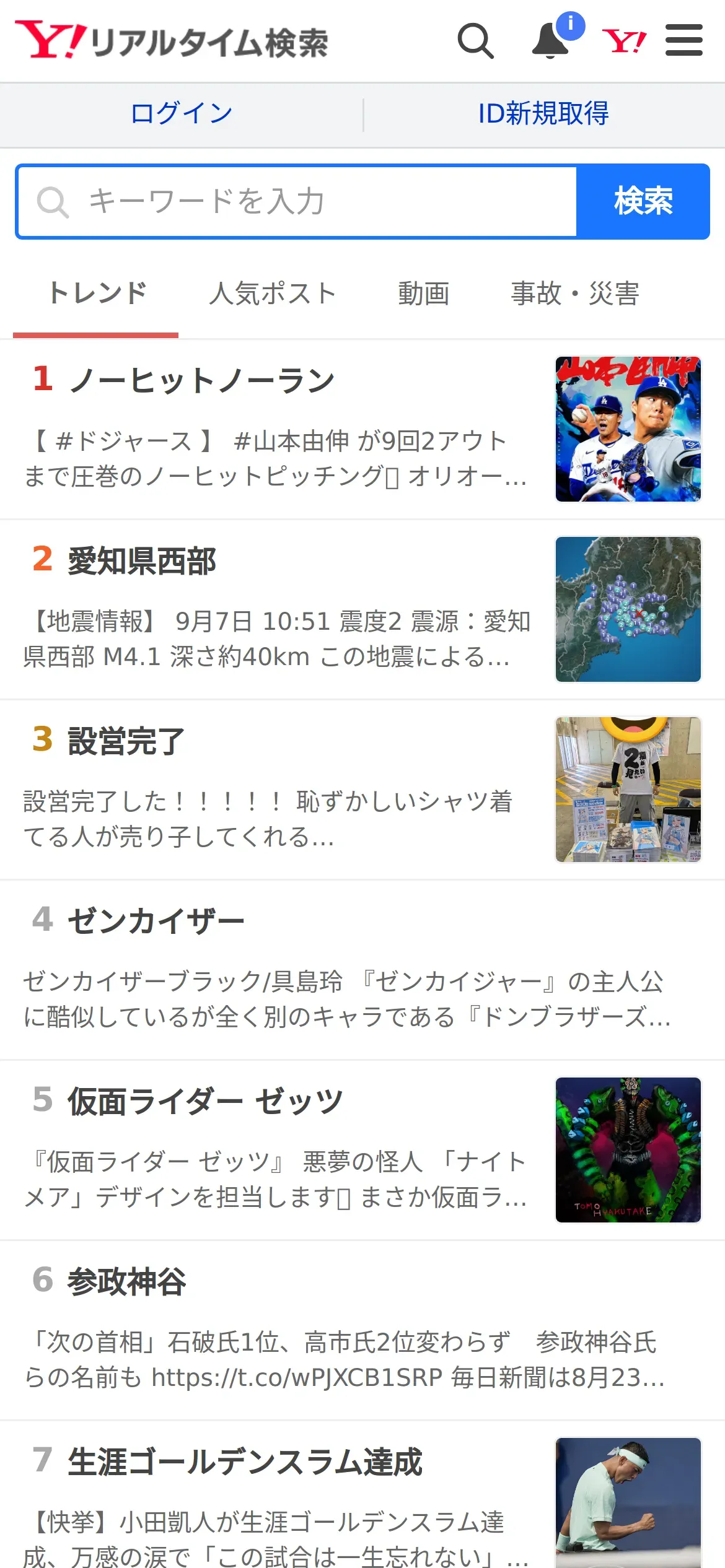Open trend 7 生涯ゴールデンスラム達成
The height and width of the screenshot is (1568, 725).
(x=245, y=1463)
